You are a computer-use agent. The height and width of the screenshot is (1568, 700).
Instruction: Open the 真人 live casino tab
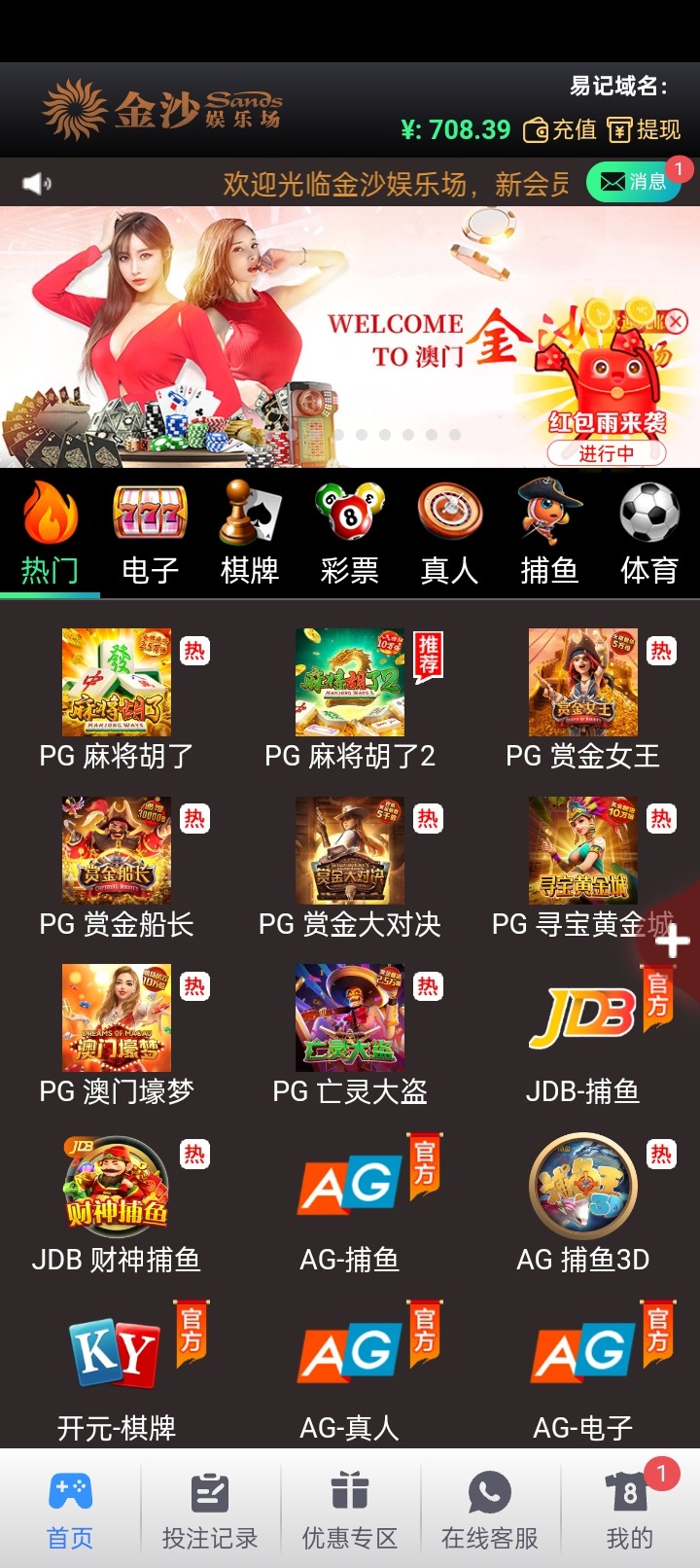pos(449,534)
